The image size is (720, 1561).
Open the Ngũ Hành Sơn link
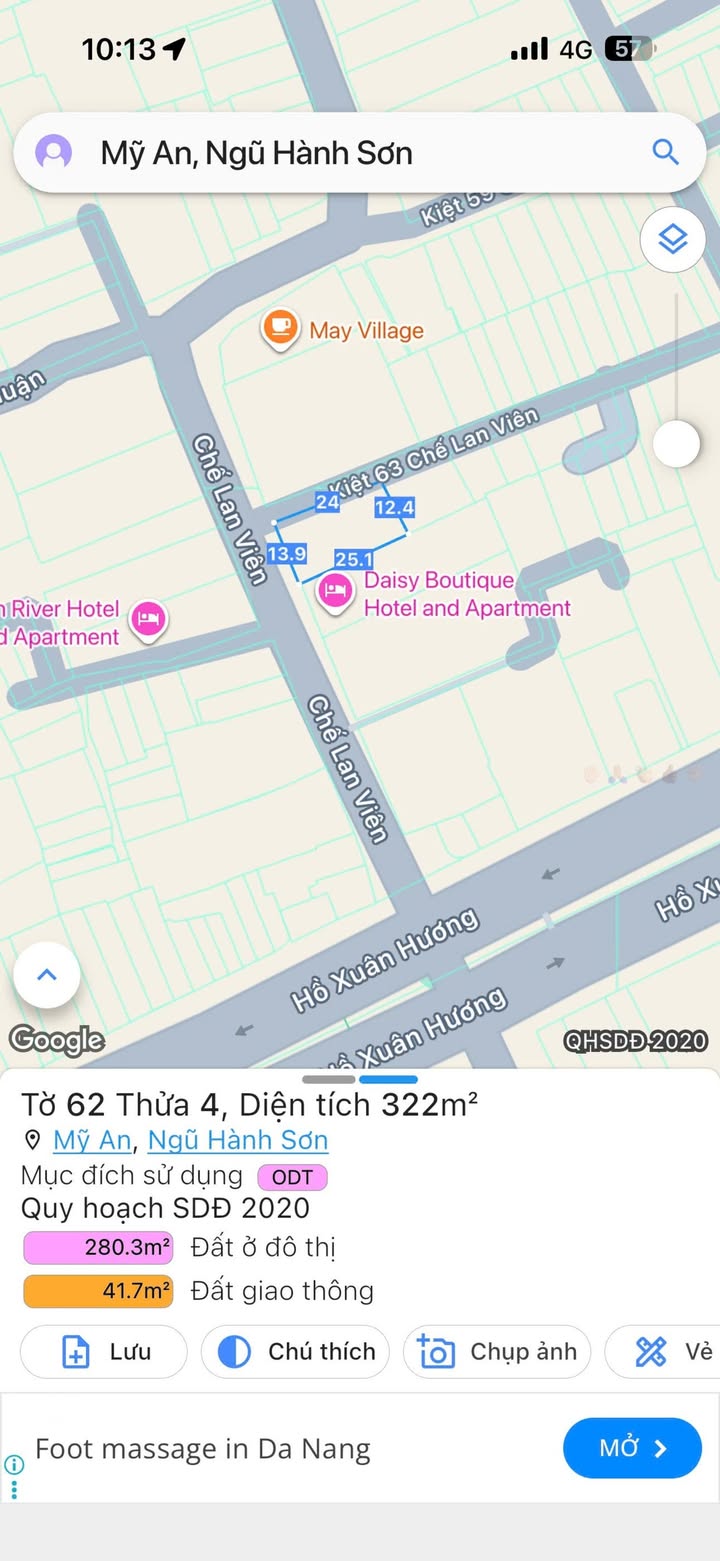tap(238, 1140)
